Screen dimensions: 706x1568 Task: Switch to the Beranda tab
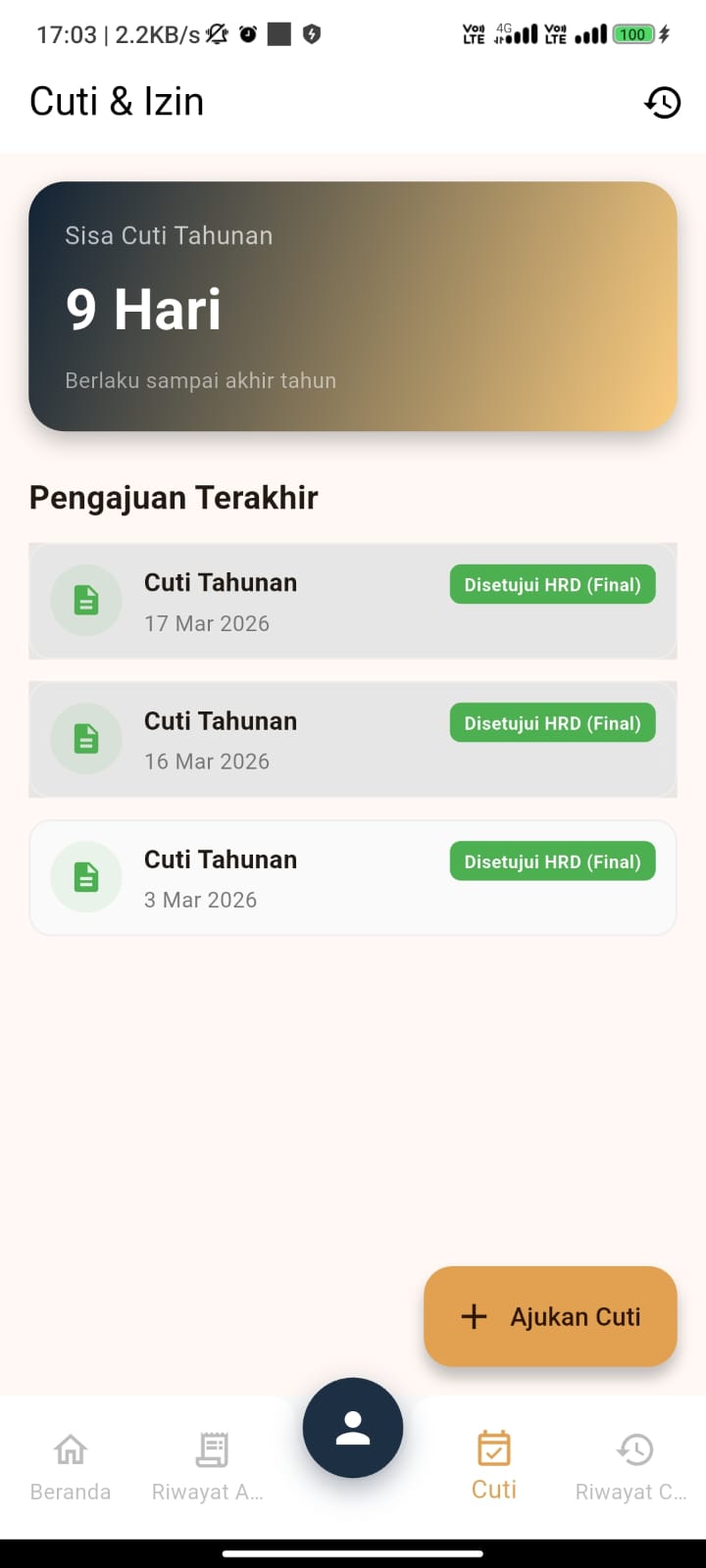pyautogui.click(x=70, y=1465)
